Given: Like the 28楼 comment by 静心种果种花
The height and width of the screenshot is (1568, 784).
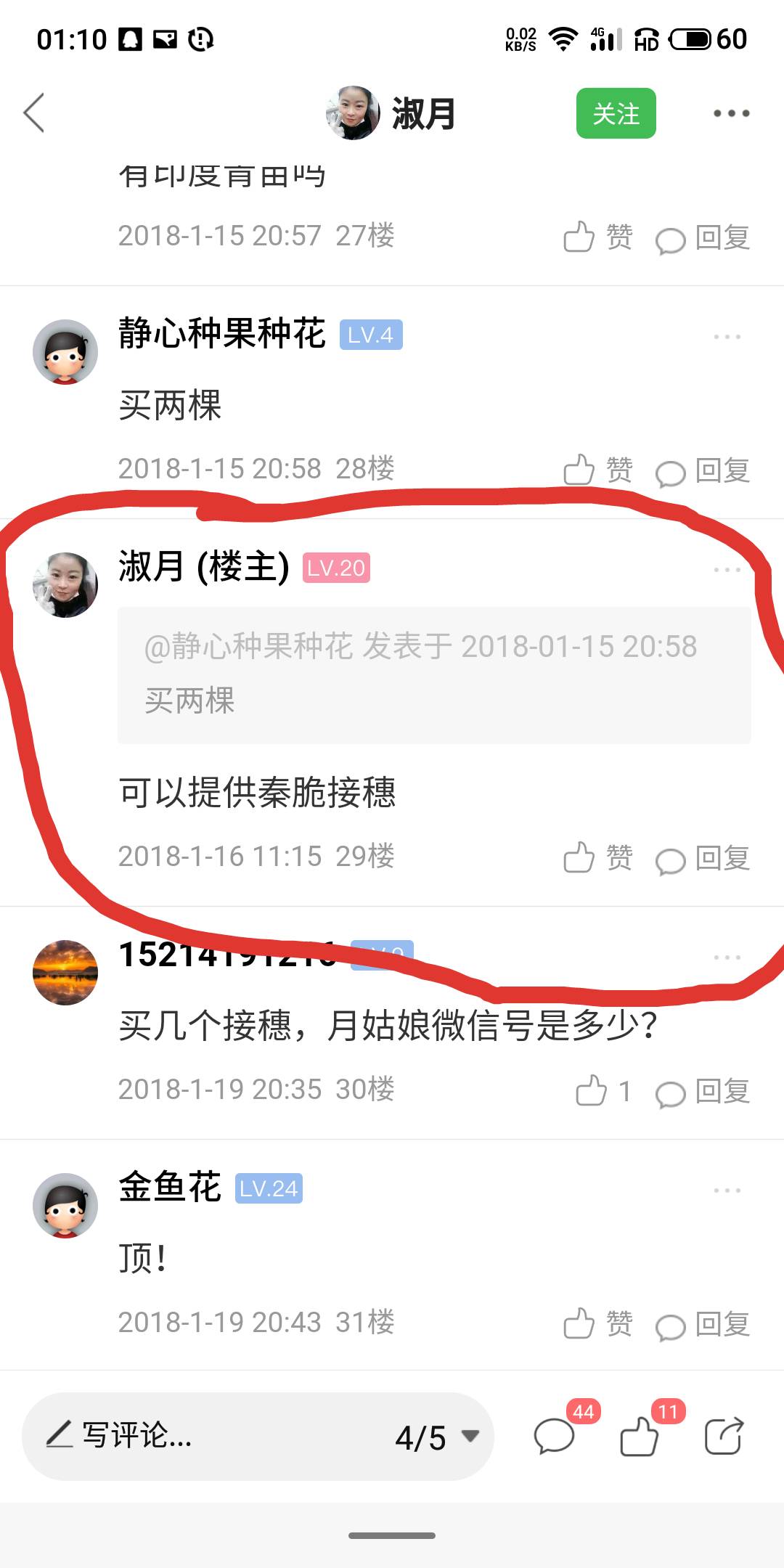Looking at the screenshot, I should click(x=598, y=470).
